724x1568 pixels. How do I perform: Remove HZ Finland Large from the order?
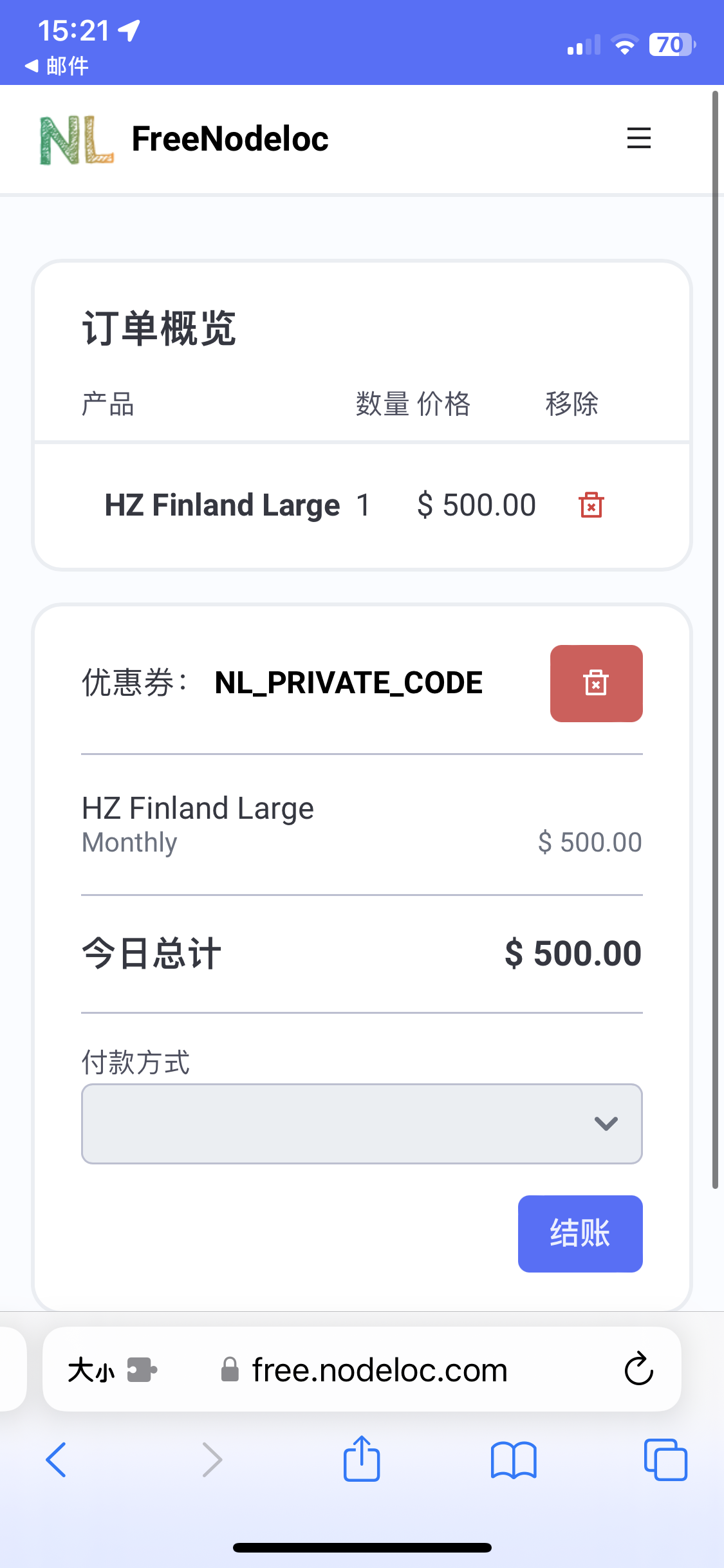click(591, 505)
